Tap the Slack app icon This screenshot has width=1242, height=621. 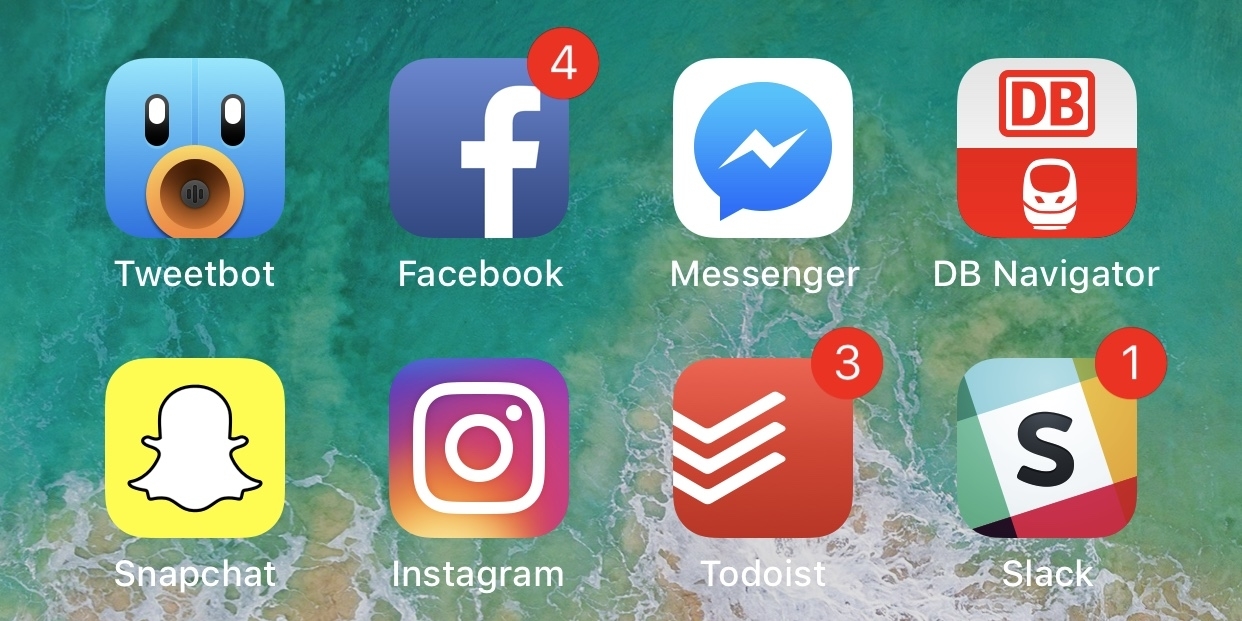1047,448
